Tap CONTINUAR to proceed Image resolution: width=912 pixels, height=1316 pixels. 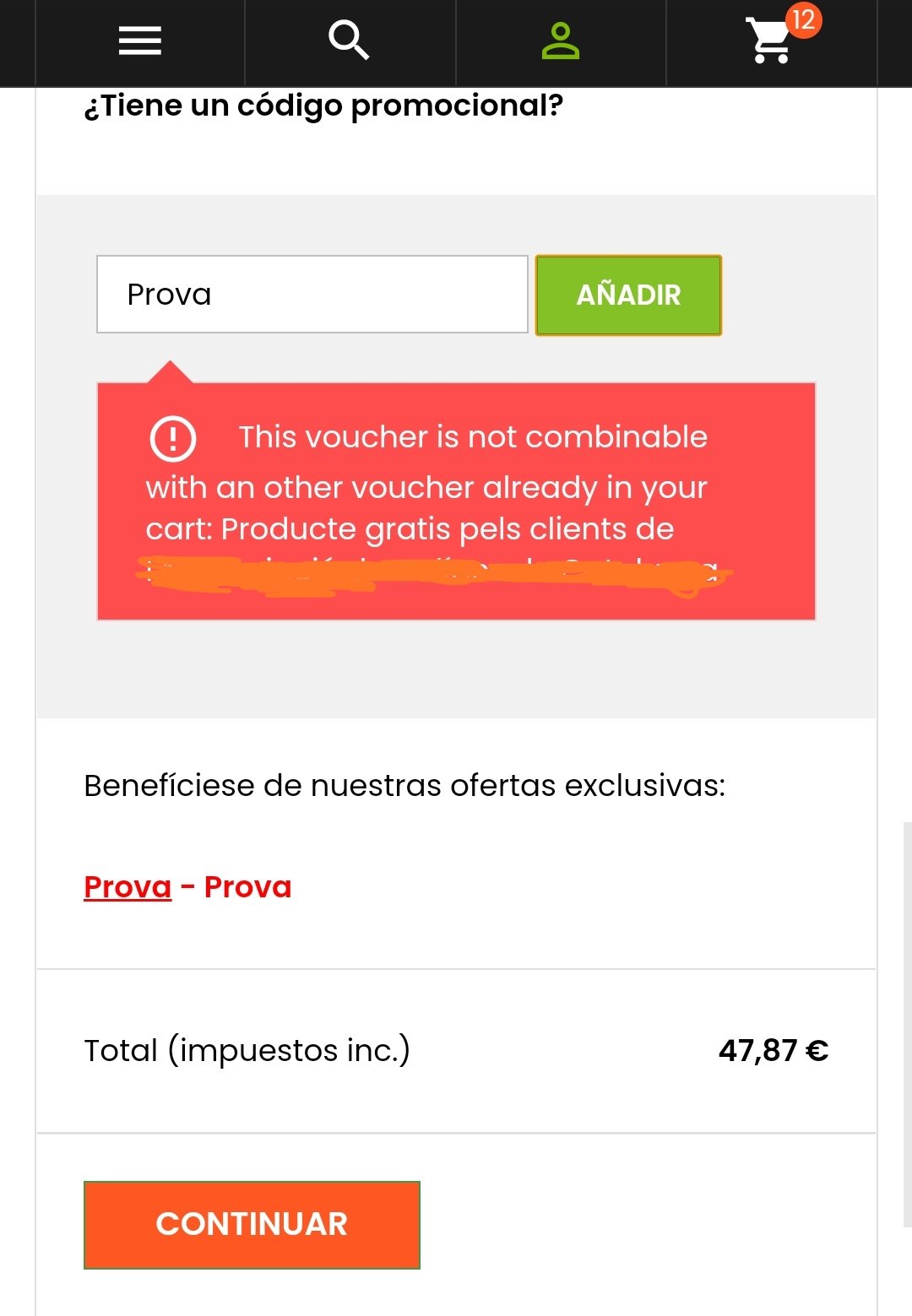(x=252, y=1224)
